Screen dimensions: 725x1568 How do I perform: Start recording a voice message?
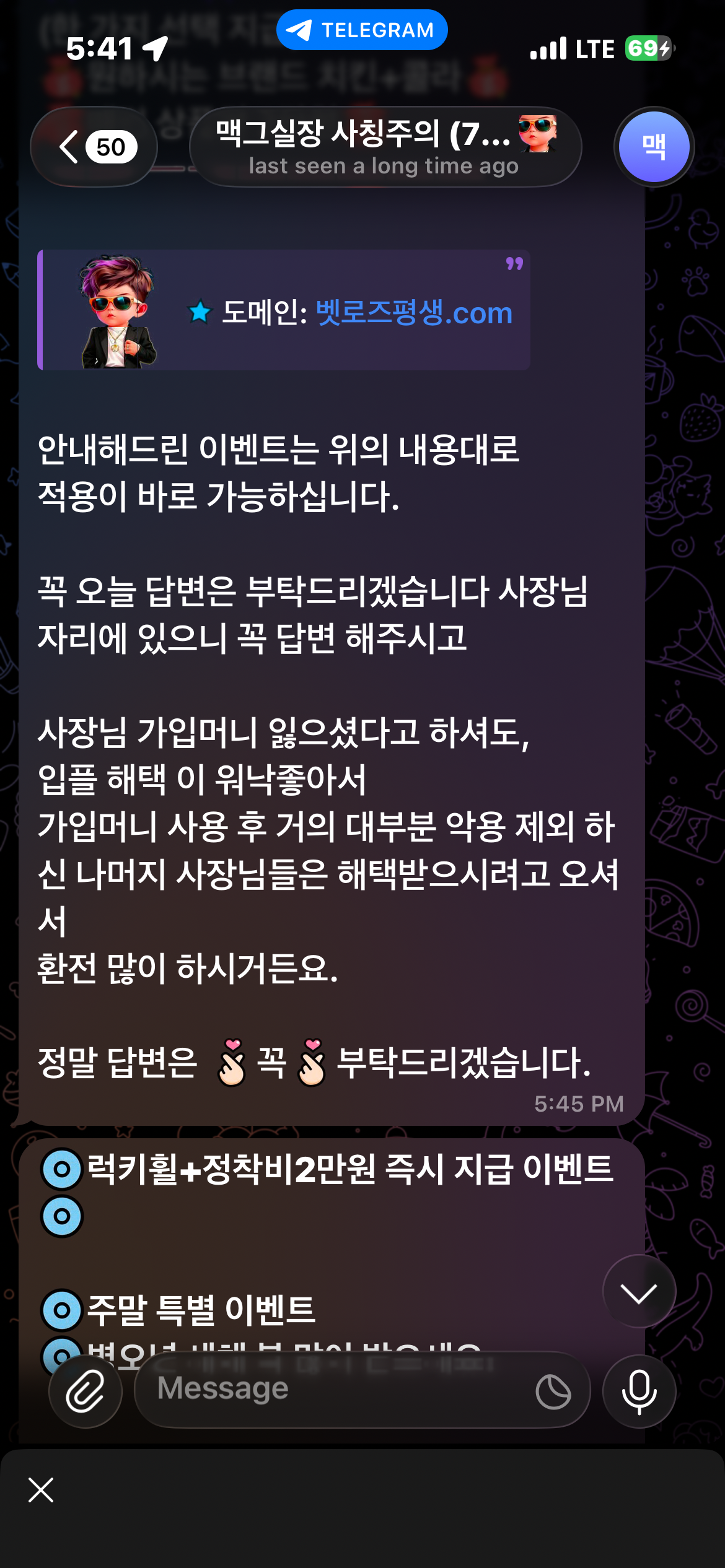[639, 1391]
